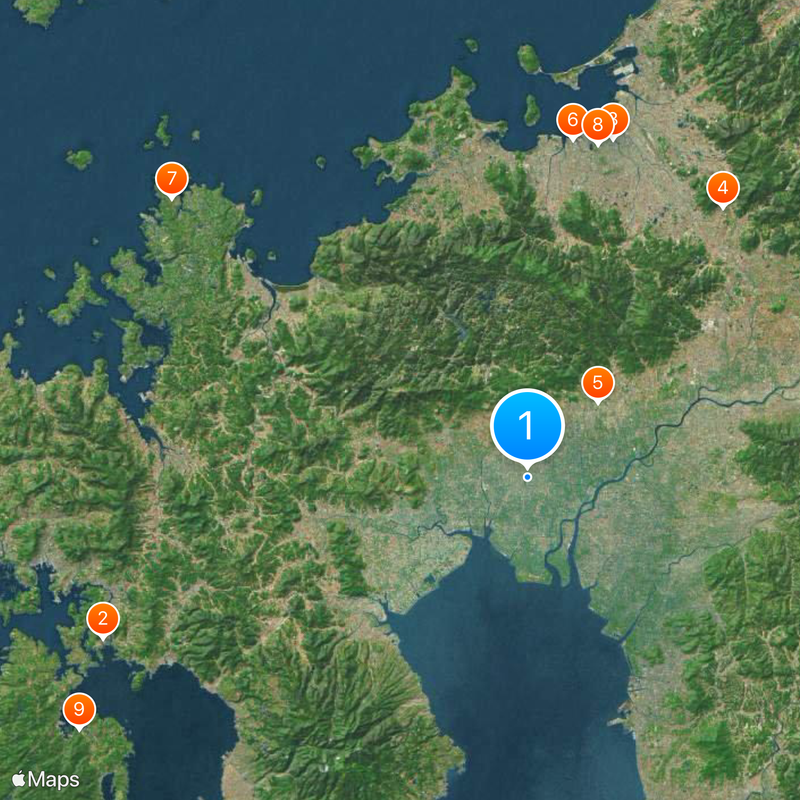Select orange pin number 5
The height and width of the screenshot is (800, 800).
click(597, 382)
